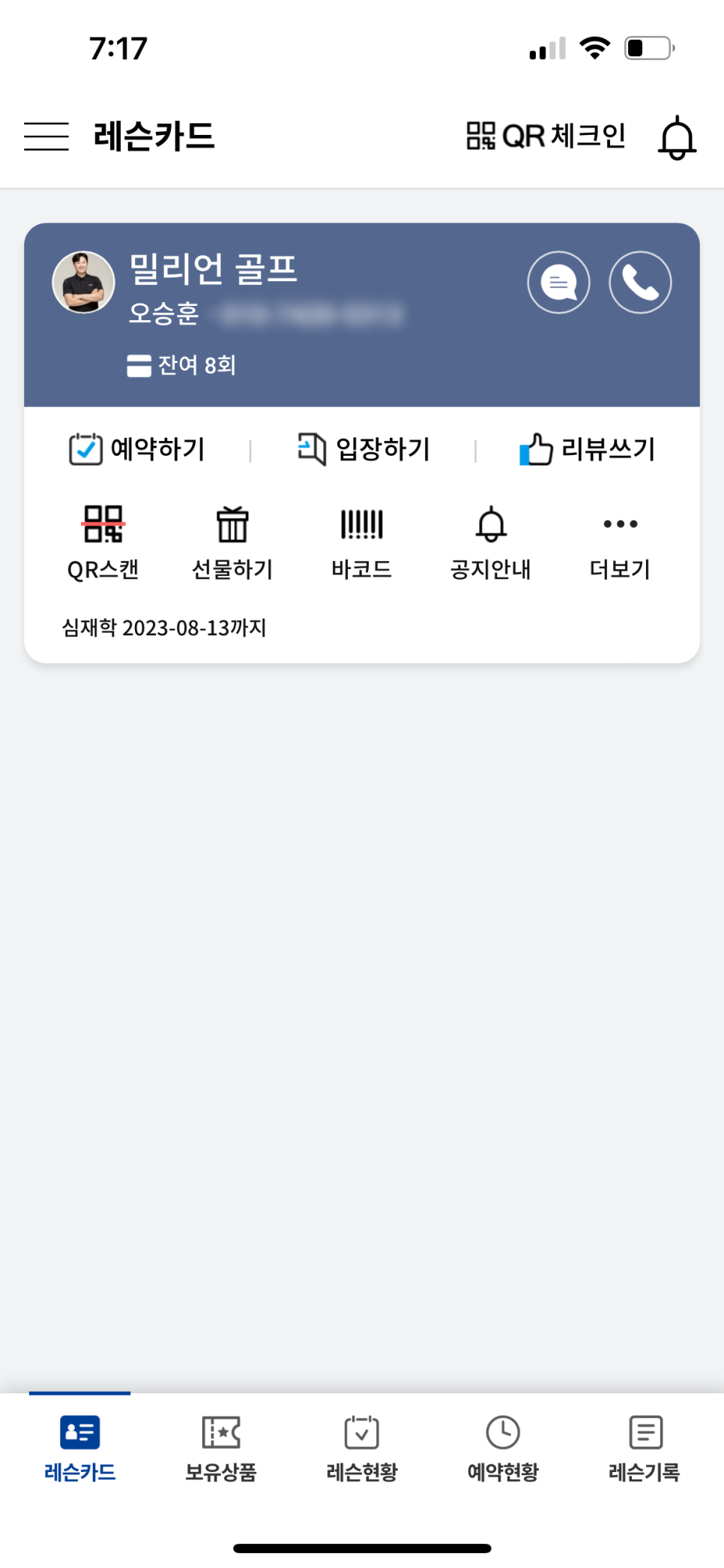This screenshot has width=724, height=1568.
Task: Select 입장하기 to enter
Action: [363, 449]
